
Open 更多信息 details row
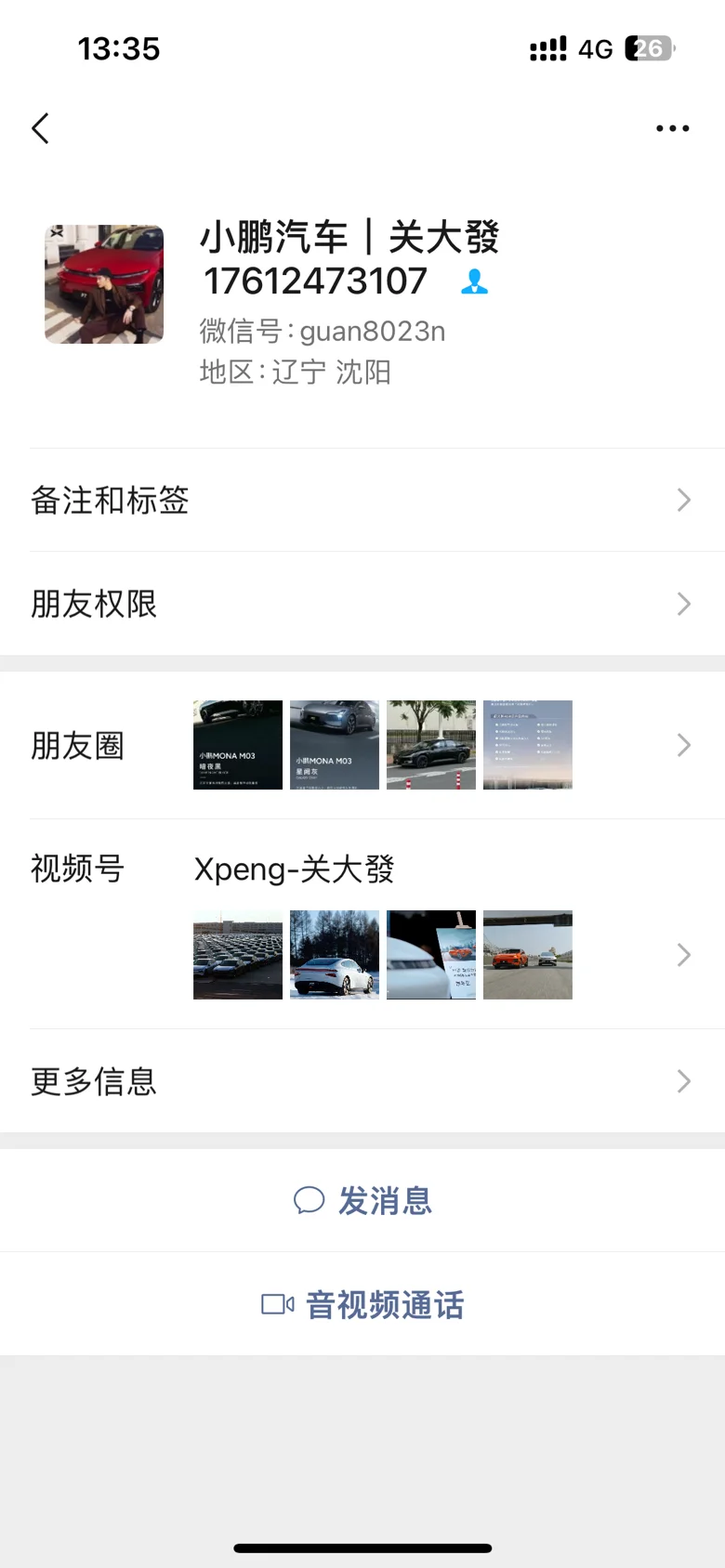[362, 1081]
